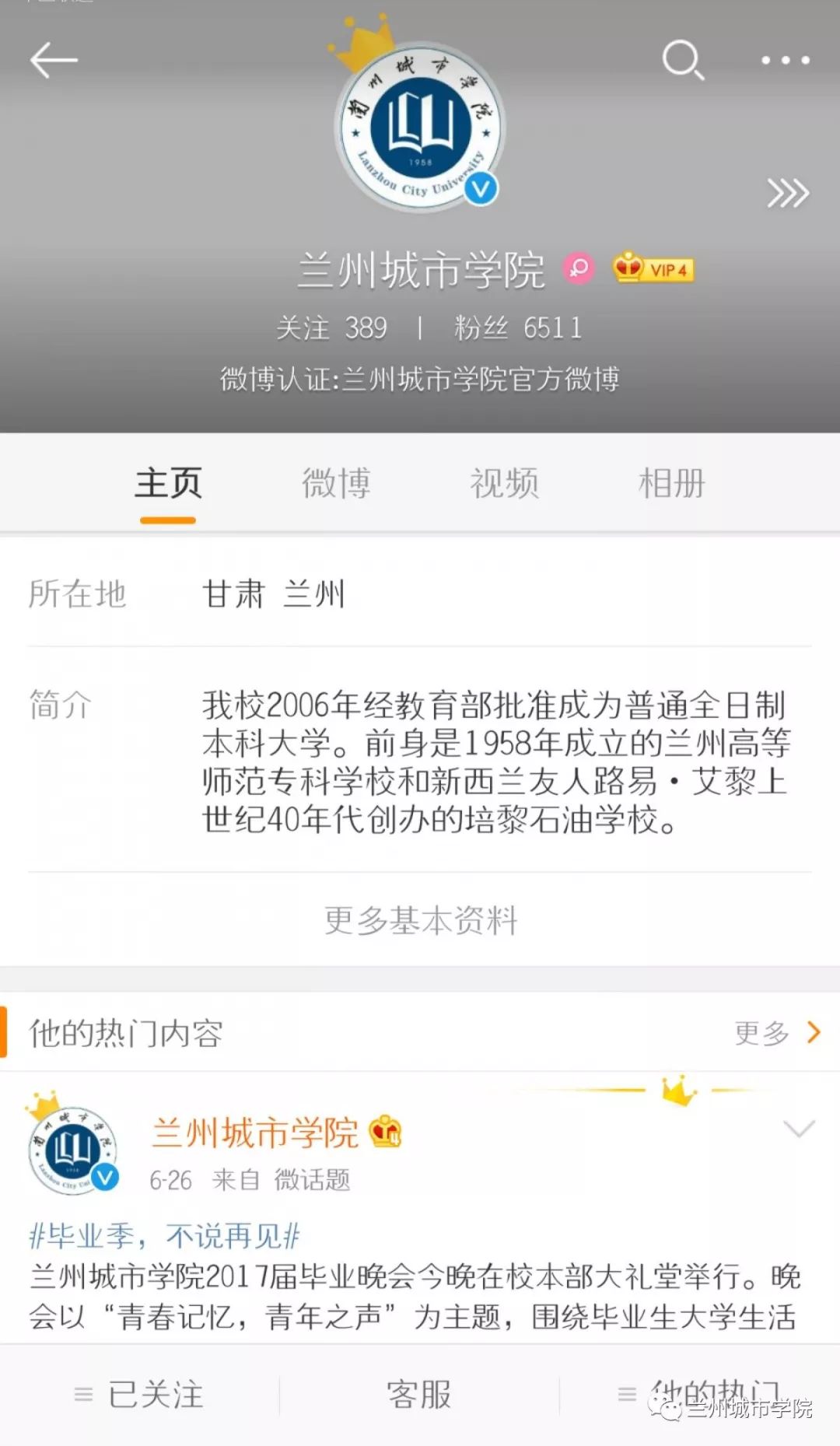Open the VIP 4 badge
Image resolution: width=840 pixels, height=1446 pixels.
pos(653,268)
